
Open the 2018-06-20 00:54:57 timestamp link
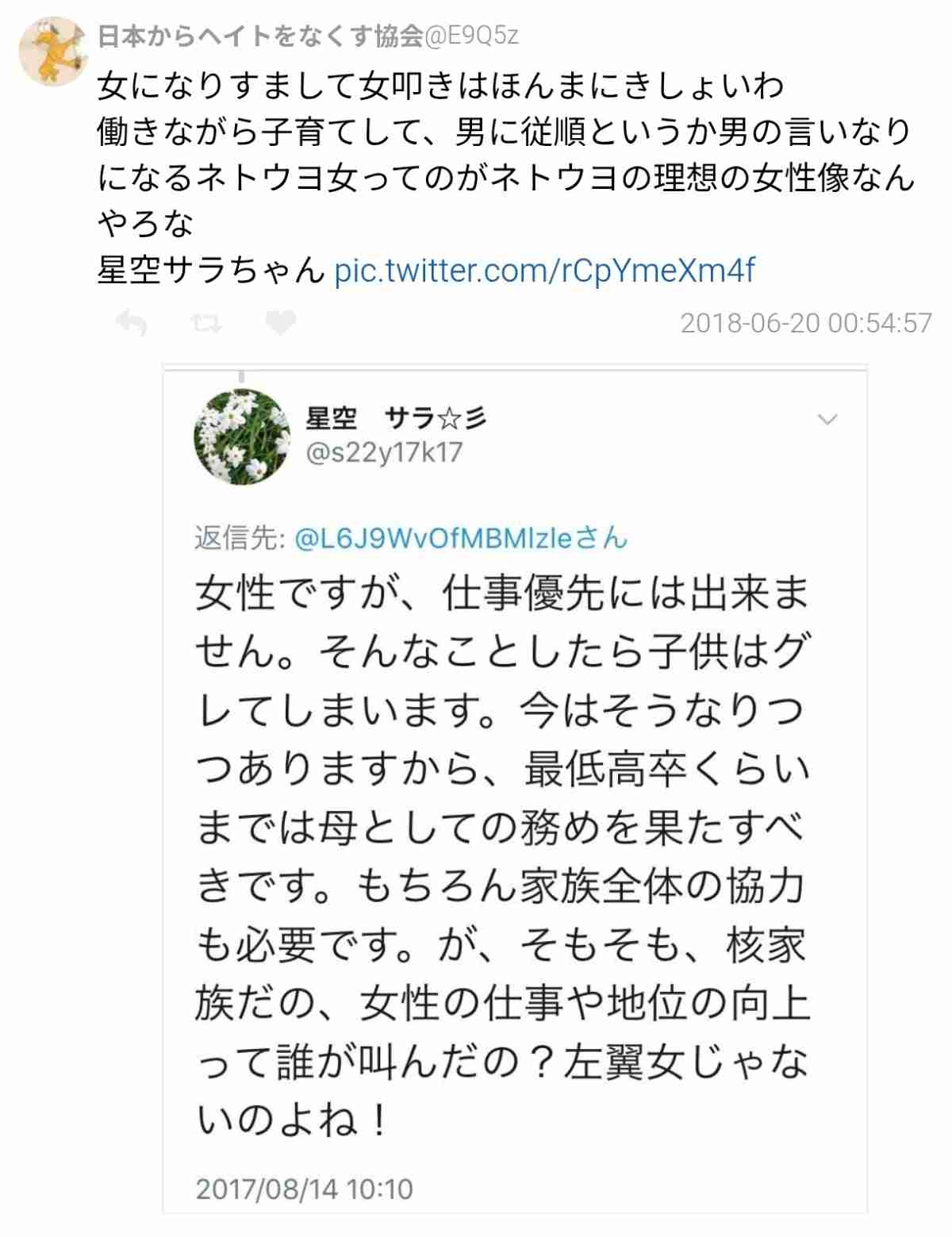tap(805, 324)
